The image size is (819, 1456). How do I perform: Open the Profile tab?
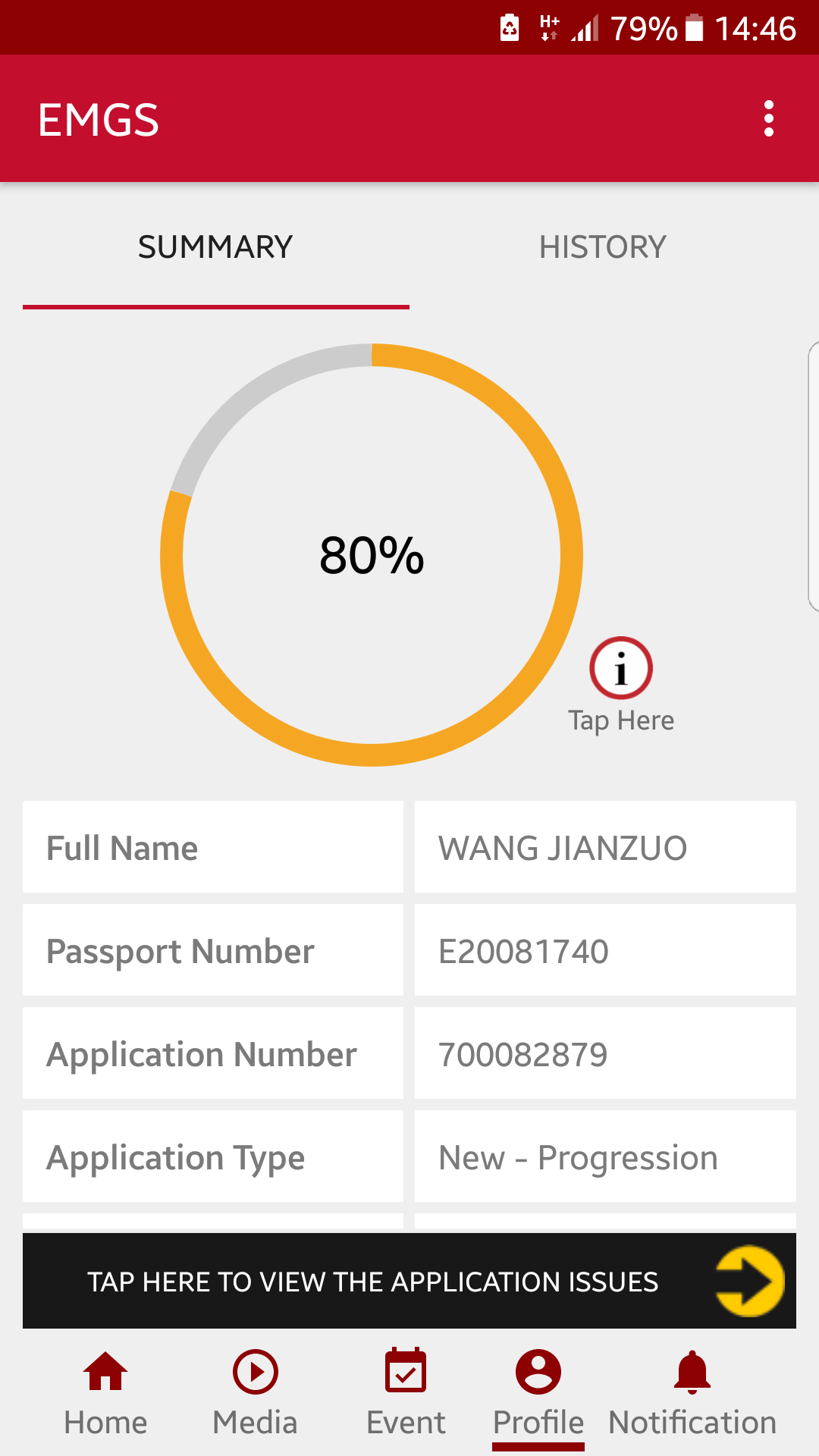click(538, 1393)
